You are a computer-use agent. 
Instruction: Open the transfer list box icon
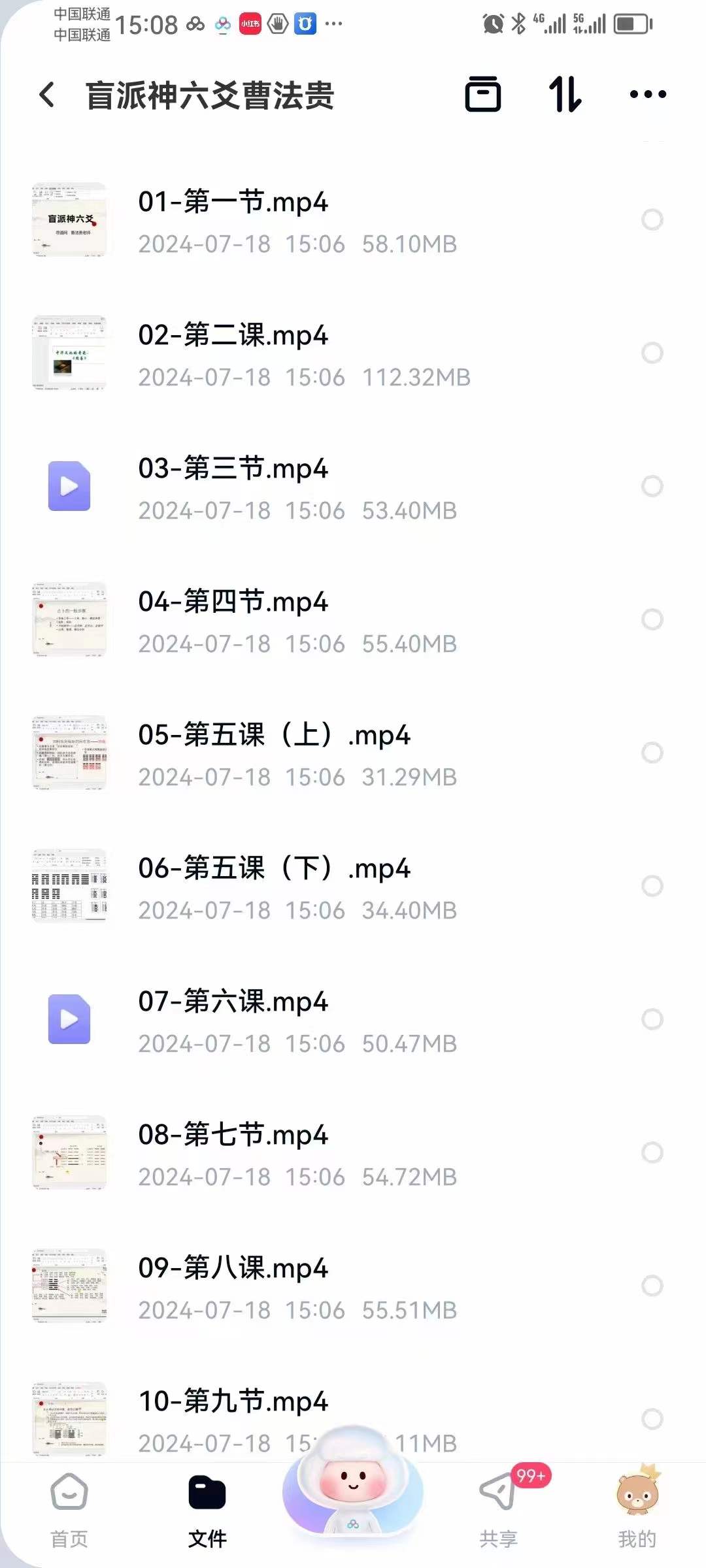point(483,95)
